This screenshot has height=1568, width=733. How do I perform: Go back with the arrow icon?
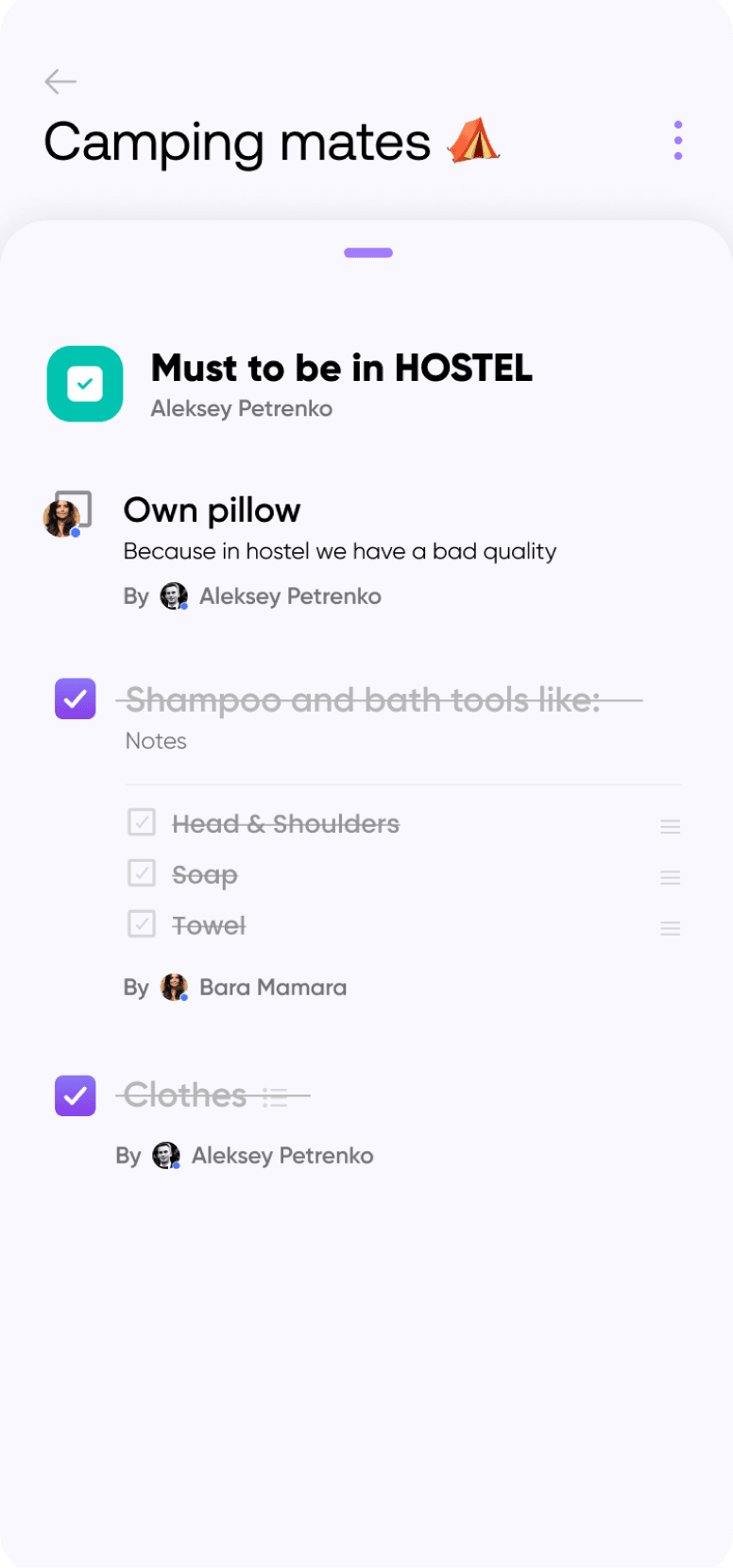tap(60, 82)
